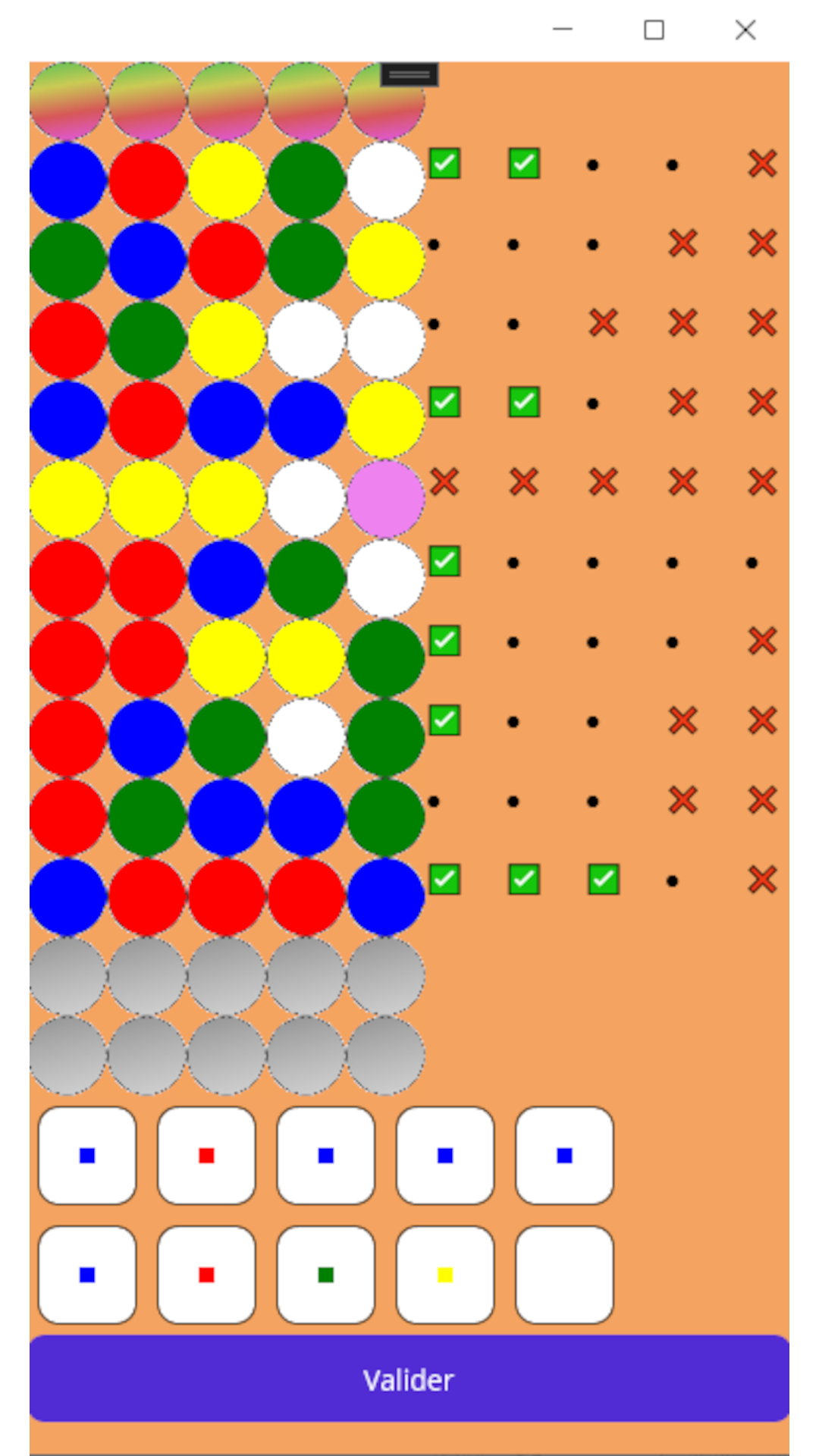Image resolution: width=819 pixels, height=1456 pixels.
Task: Pick yellow from the color palette row
Action: click(x=445, y=1275)
